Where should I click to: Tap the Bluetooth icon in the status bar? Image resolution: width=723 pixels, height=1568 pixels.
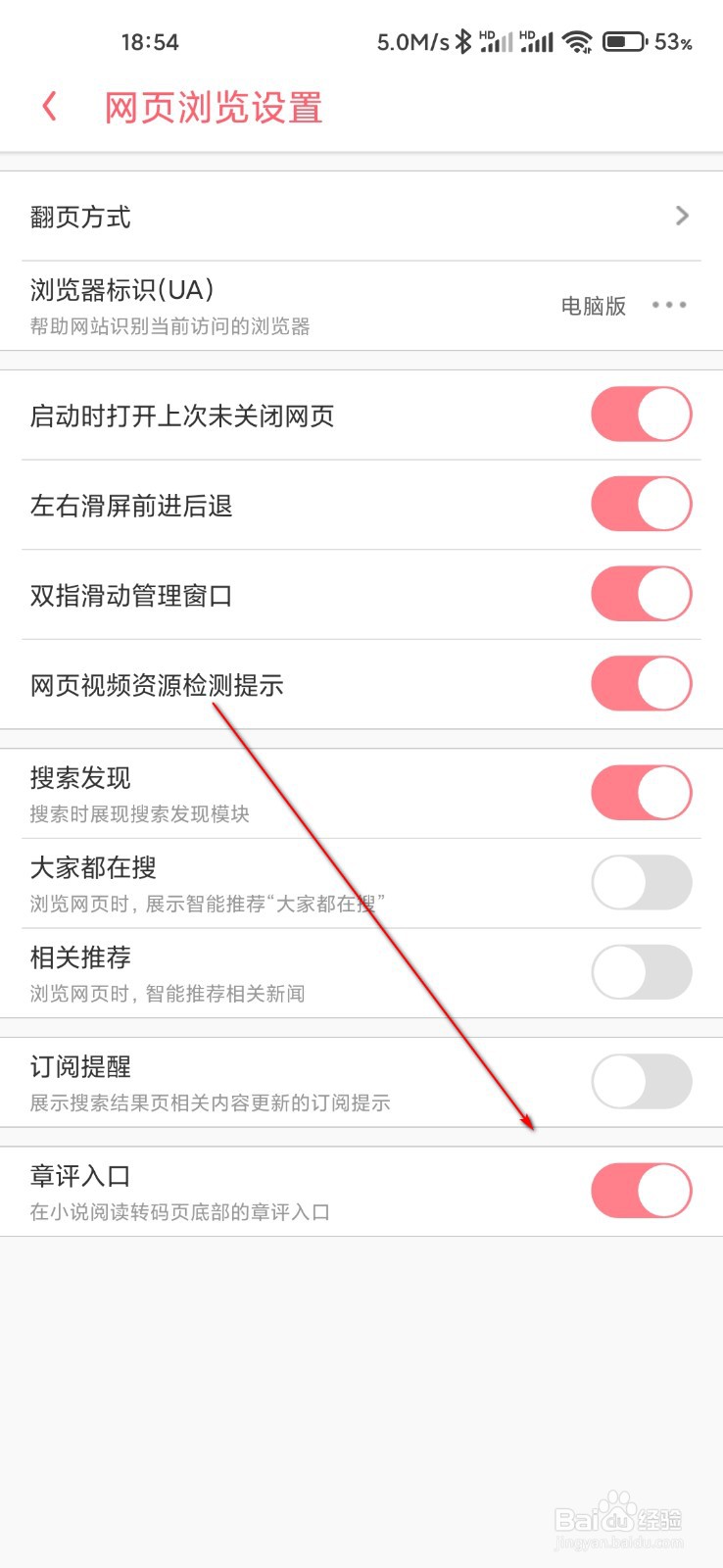tap(465, 39)
